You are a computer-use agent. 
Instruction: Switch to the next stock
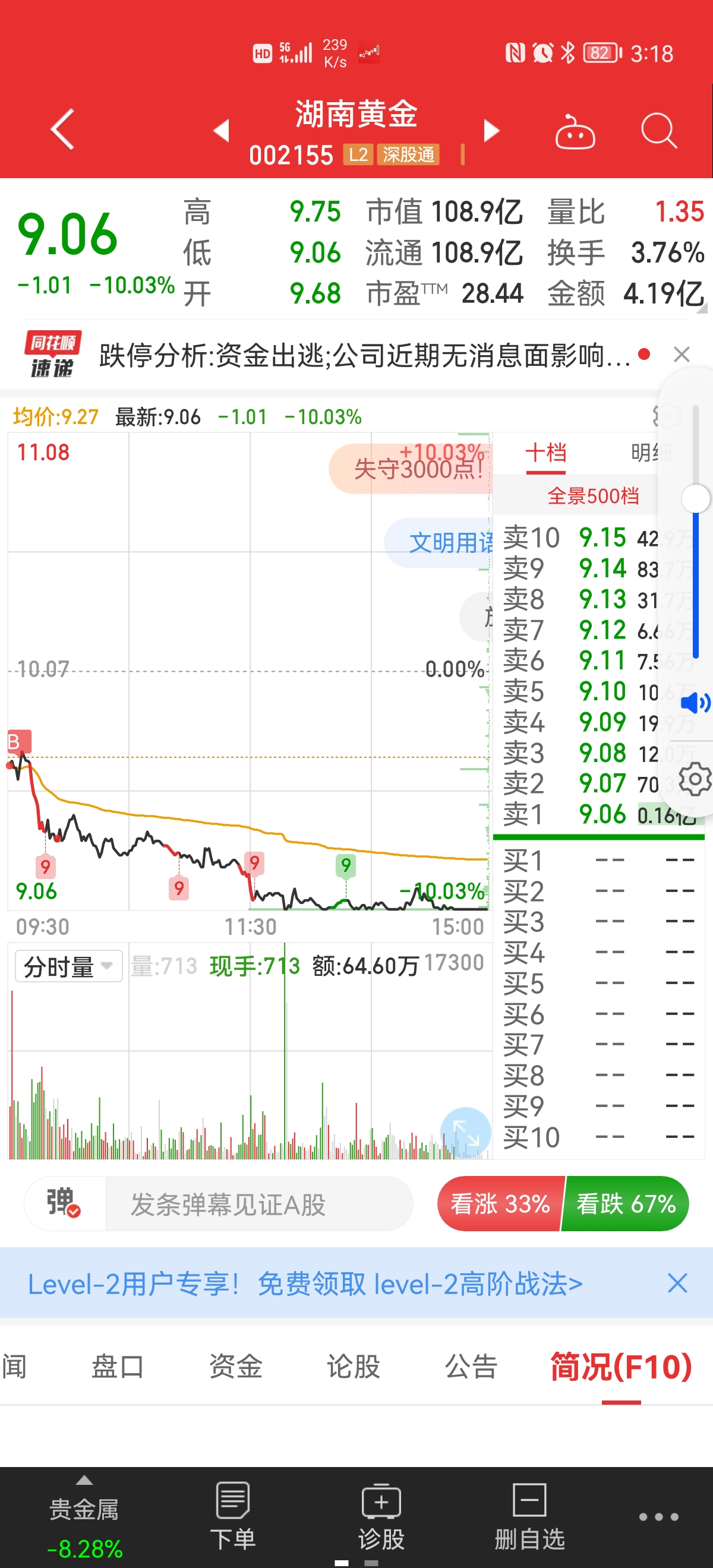coord(491,130)
